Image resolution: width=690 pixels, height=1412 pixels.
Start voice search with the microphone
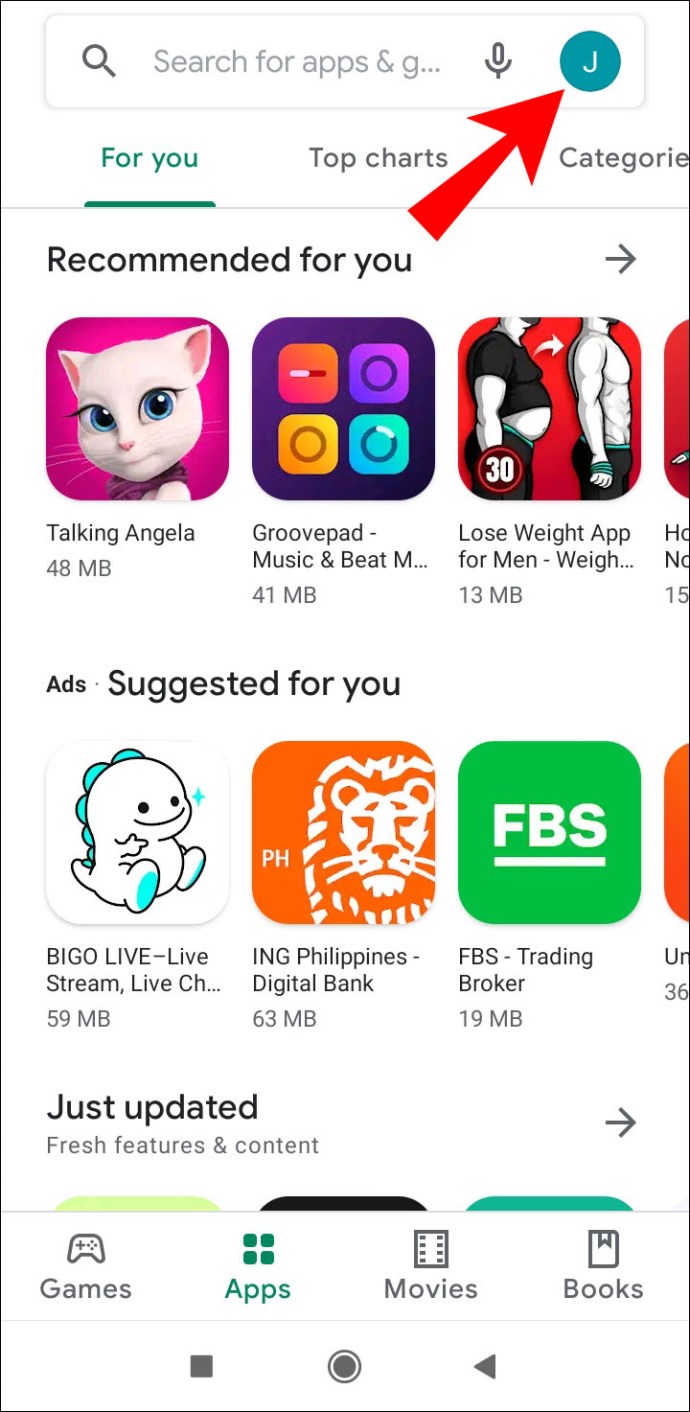click(x=498, y=62)
